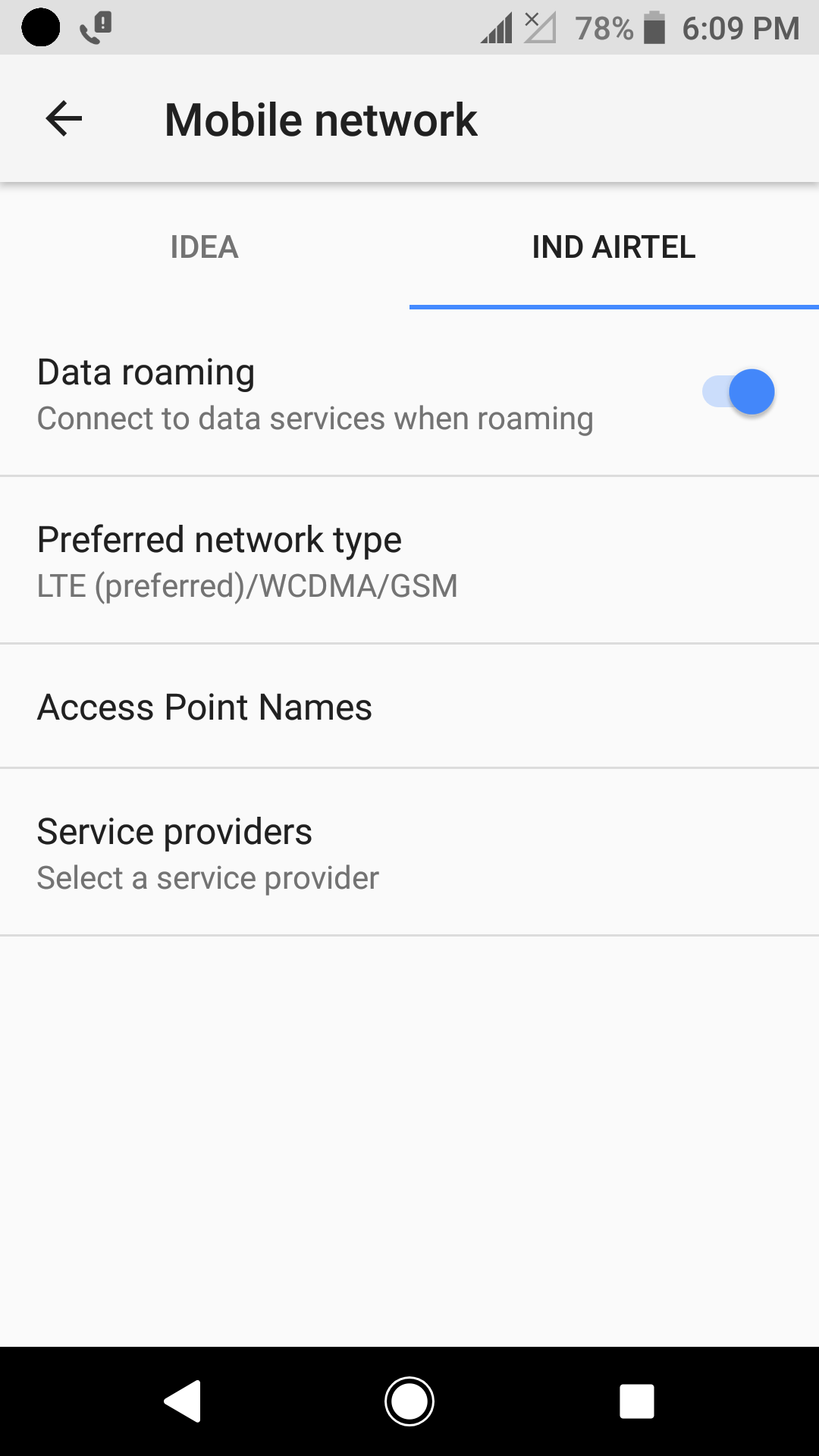Switch to the IDEA tab
819x1456 pixels.
pos(204,247)
